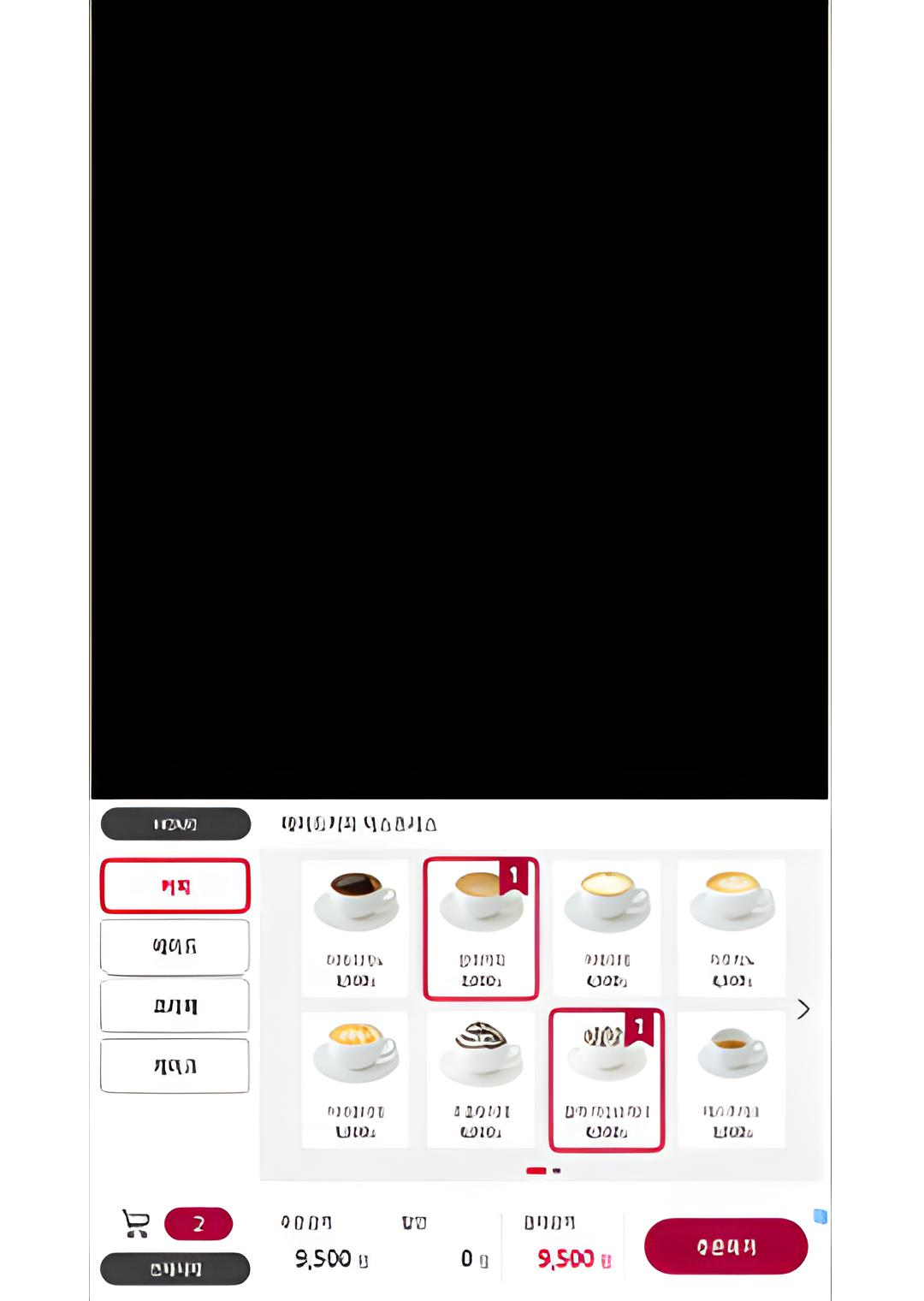Add the orange latte-art cup drink
Image resolution: width=924 pixels, height=1301 pixels.
coord(355,1079)
